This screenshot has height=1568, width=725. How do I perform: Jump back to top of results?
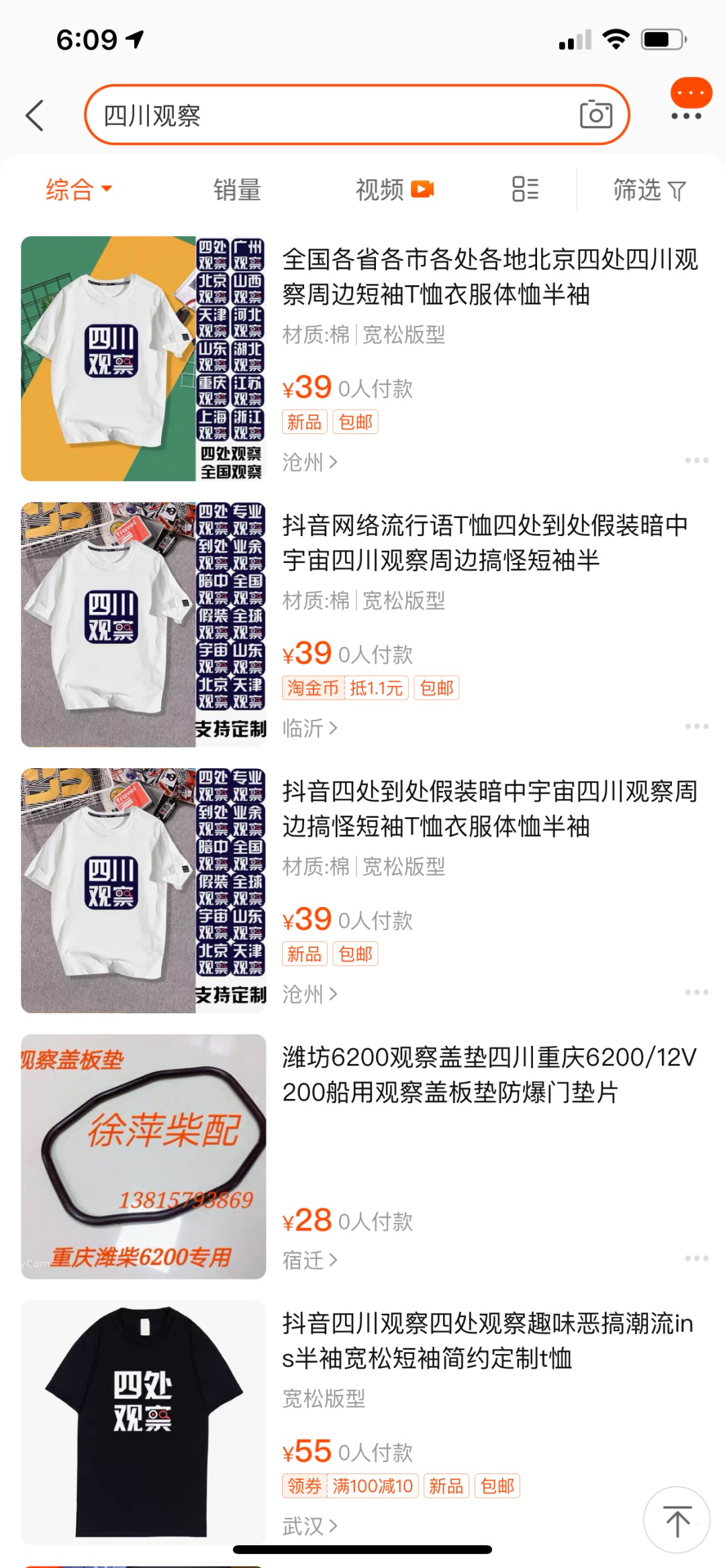677,1520
